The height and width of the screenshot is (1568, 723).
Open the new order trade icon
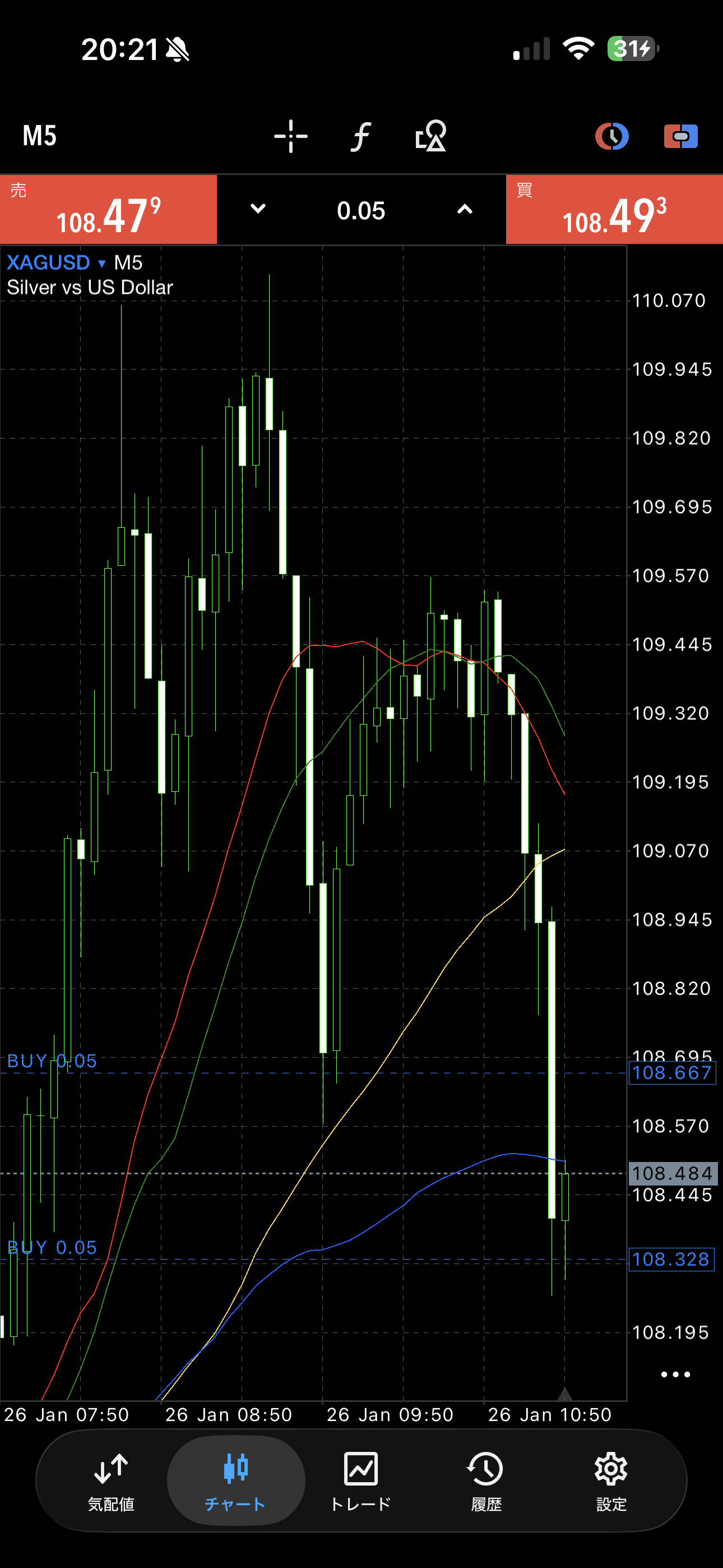click(680, 136)
